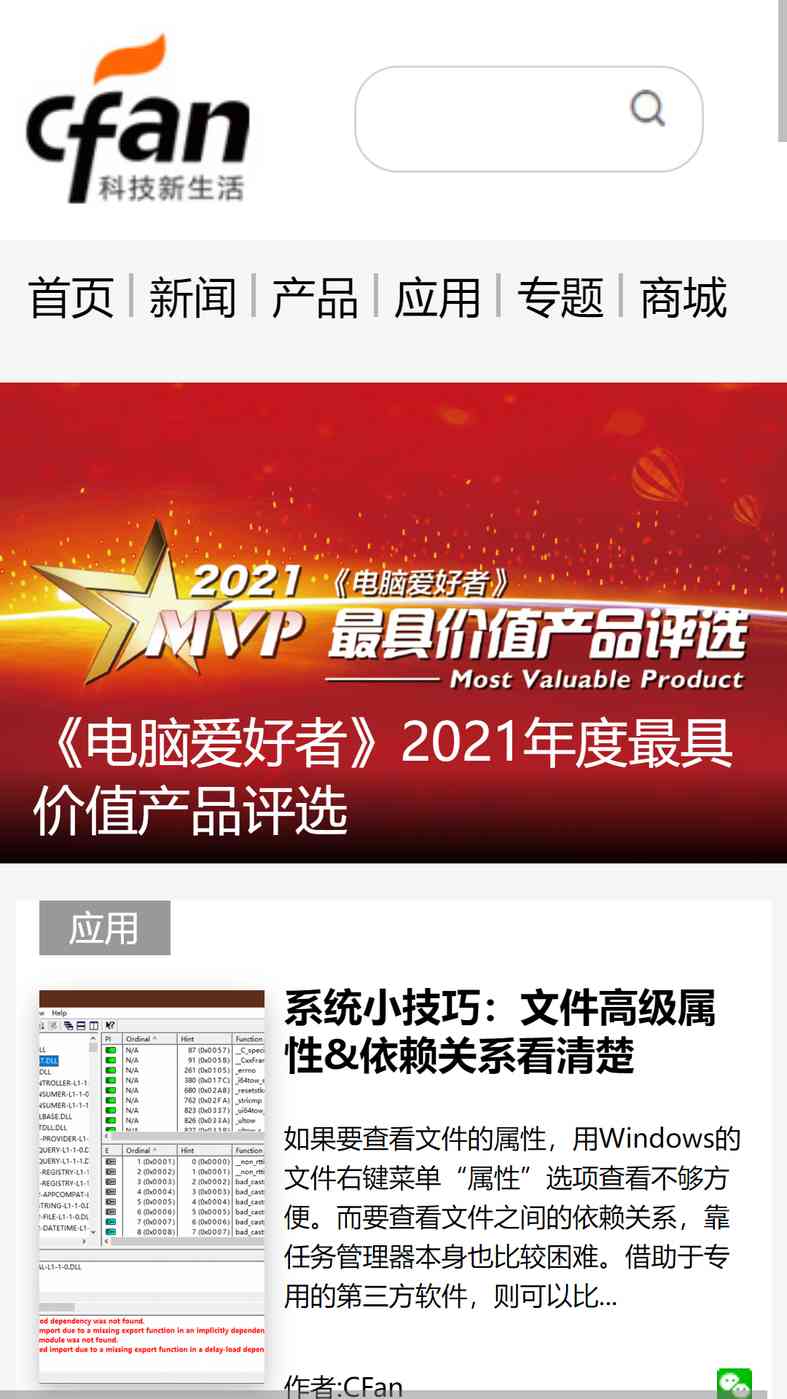Open the cfan 科技新生活 logo homepage
This screenshot has height=1399, width=787.
(x=137, y=118)
